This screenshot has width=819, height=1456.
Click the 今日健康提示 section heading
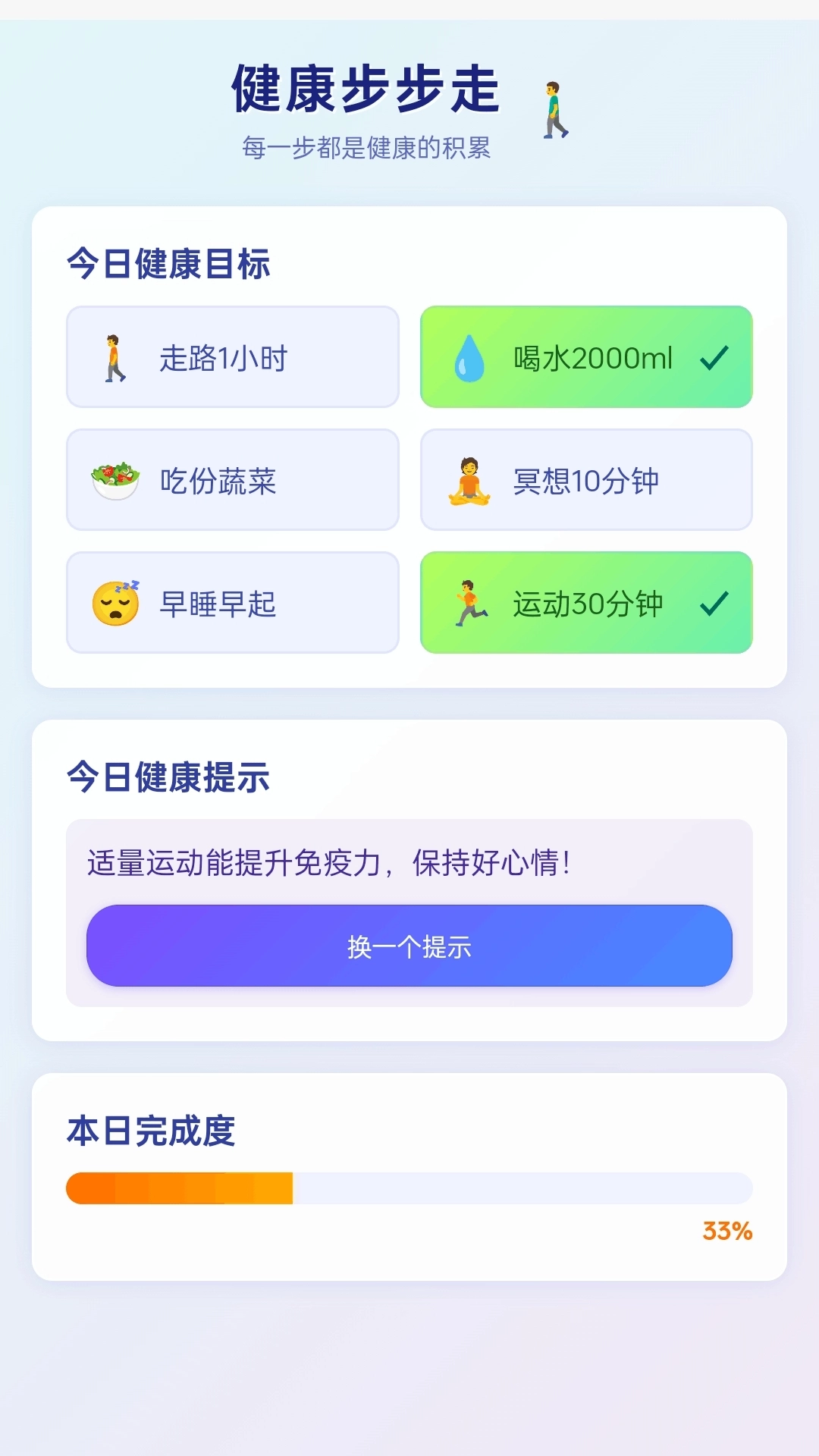pos(170,777)
